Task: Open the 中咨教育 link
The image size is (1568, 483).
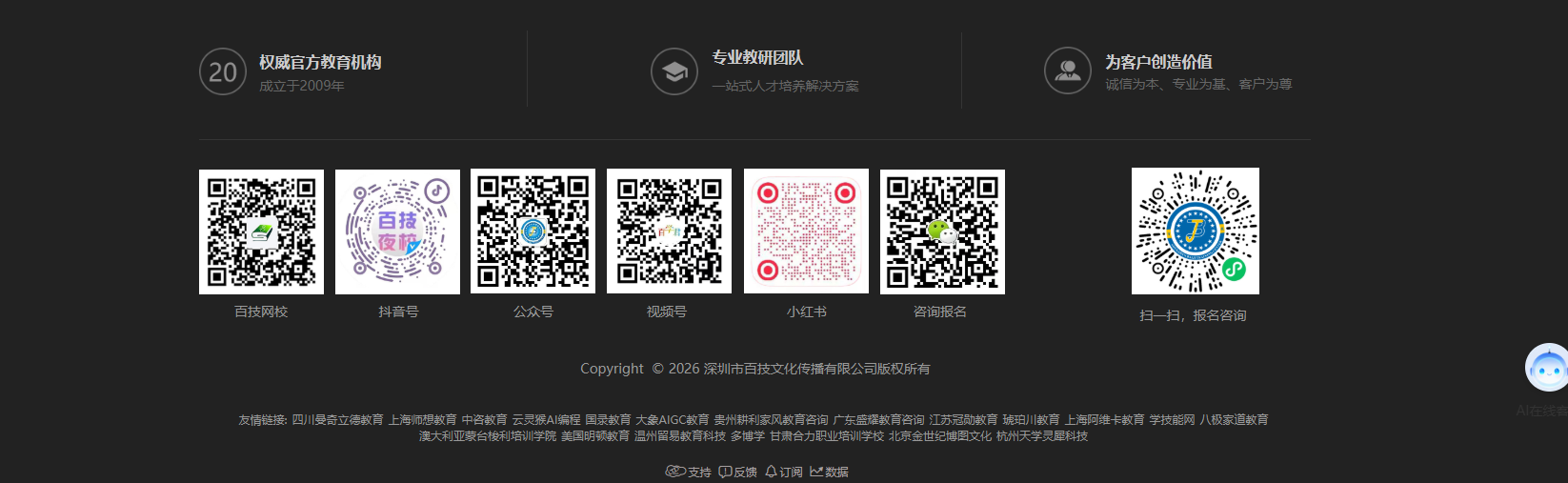Action: click(x=484, y=420)
